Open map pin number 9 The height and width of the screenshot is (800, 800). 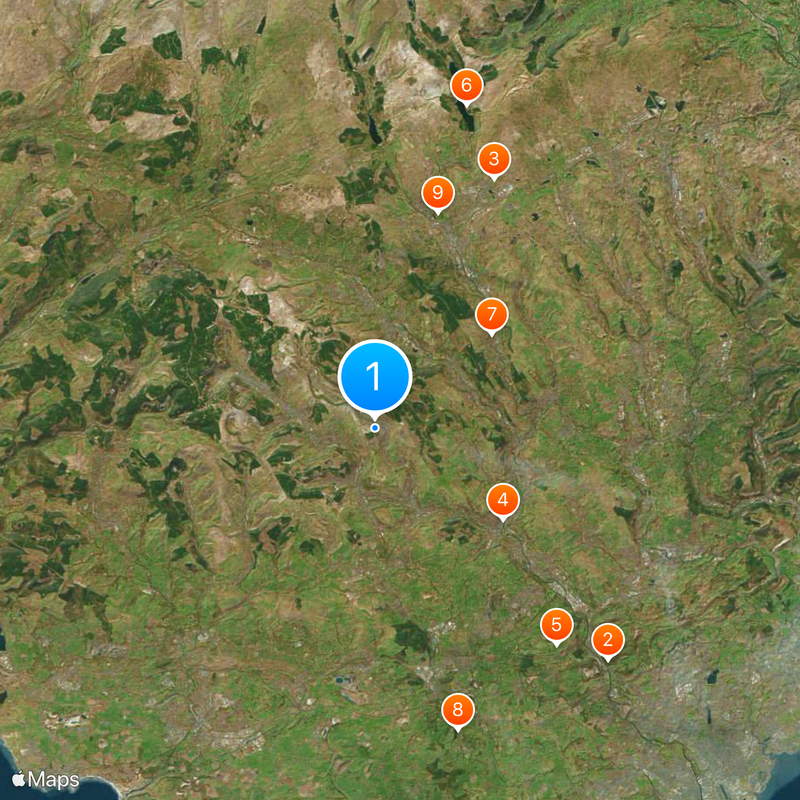click(x=437, y=192)
